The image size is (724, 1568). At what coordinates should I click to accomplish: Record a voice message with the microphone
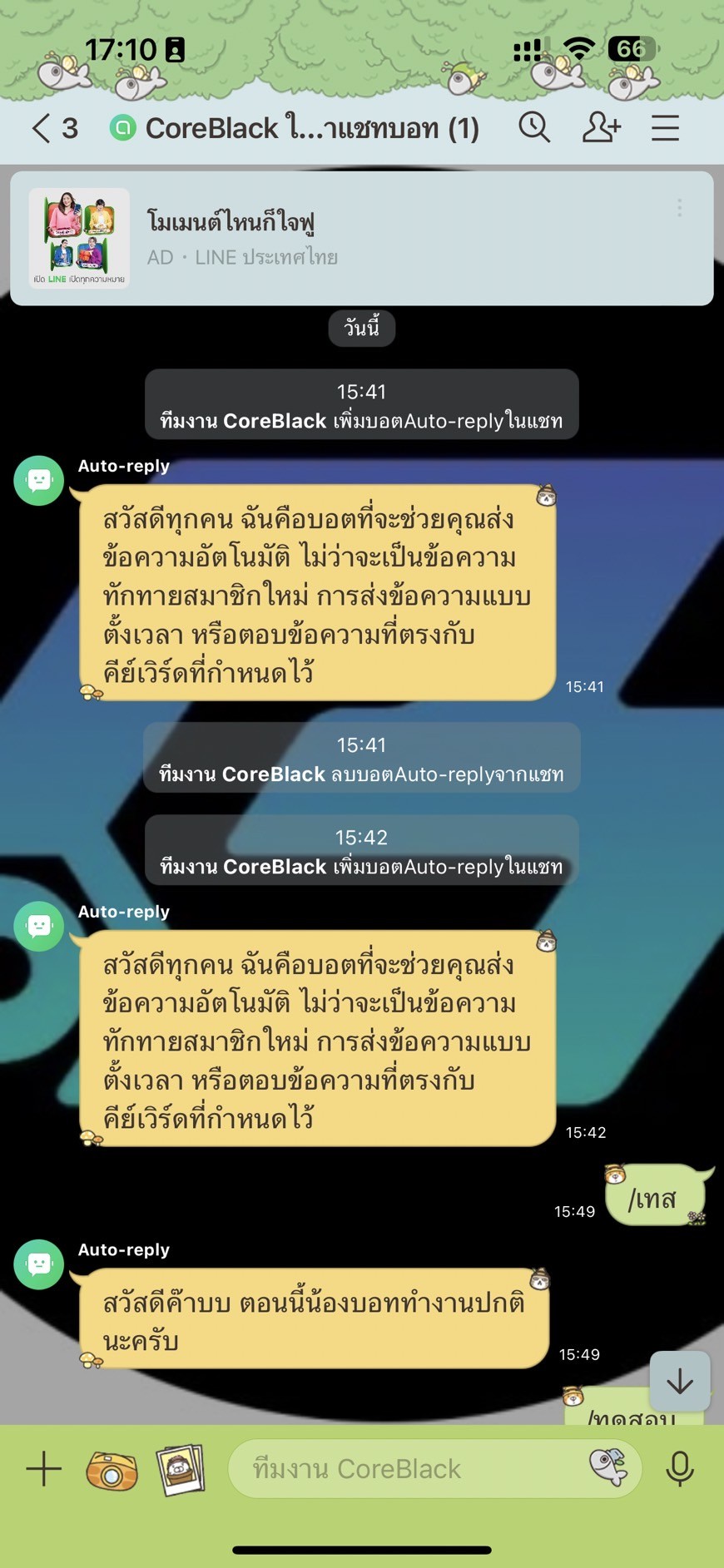pos(680,1469)
